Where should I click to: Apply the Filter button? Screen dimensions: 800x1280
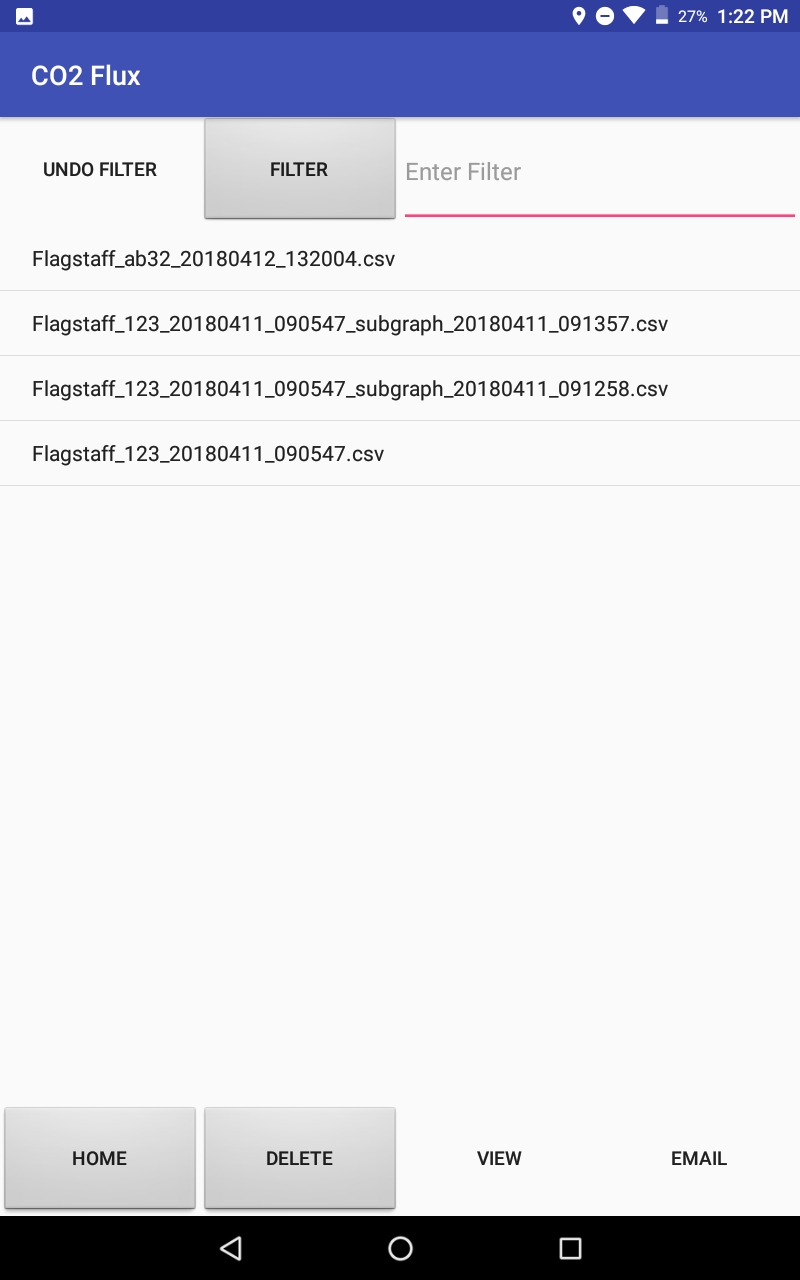coord(299,169)
